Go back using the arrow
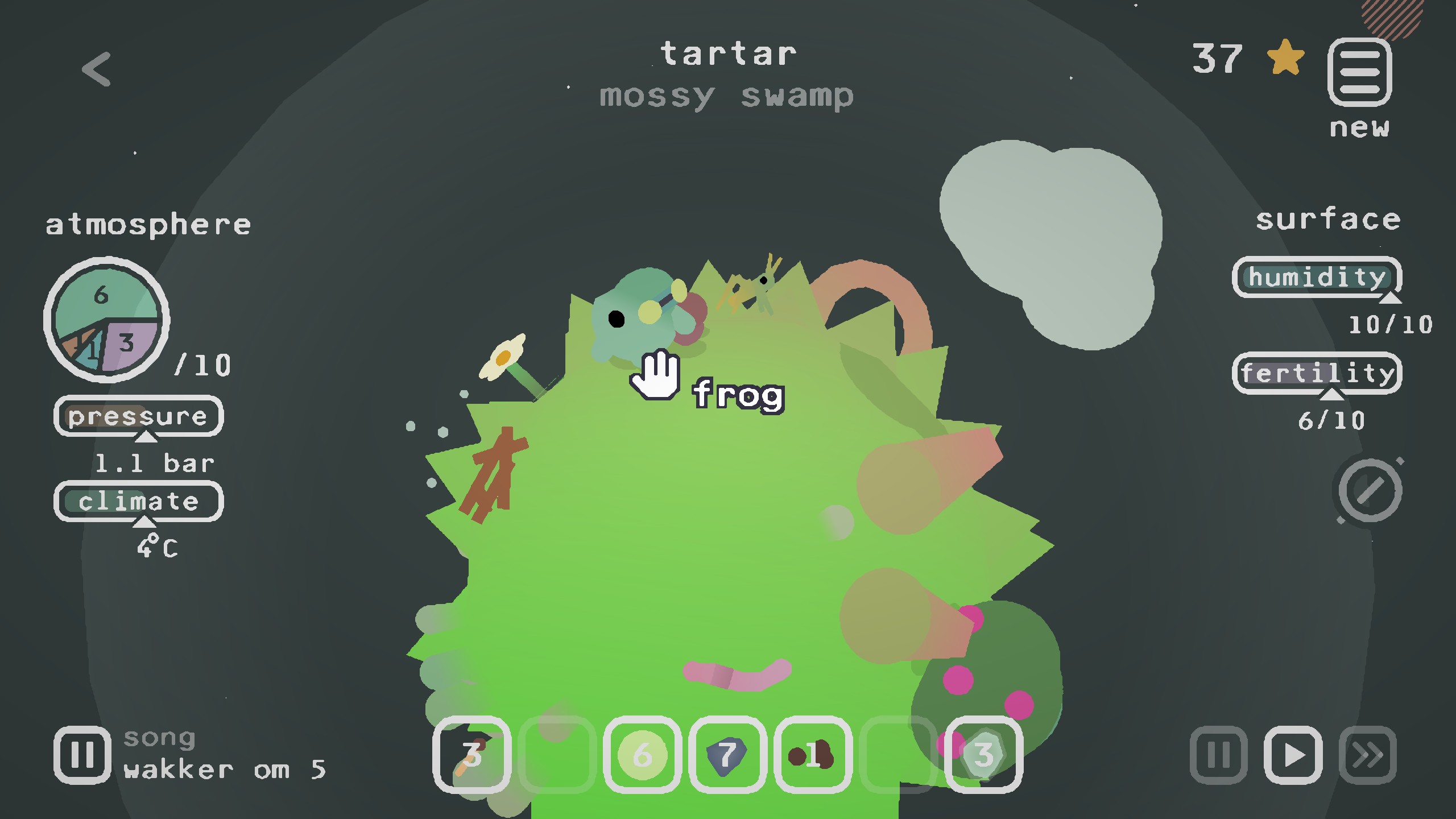This screenshot has width=1456, height=819. tap(97, 70)
